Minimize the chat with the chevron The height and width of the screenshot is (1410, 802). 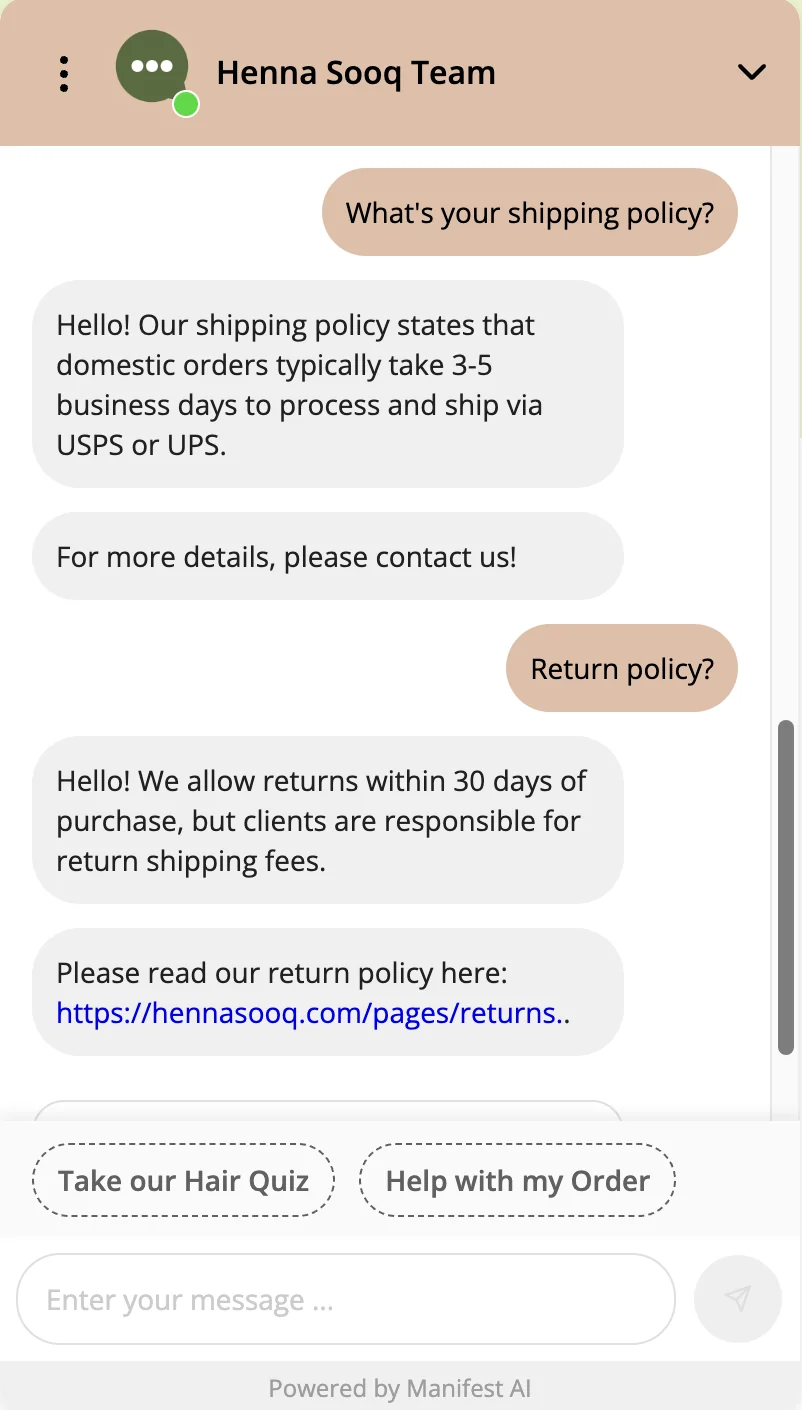coord(751,72)
